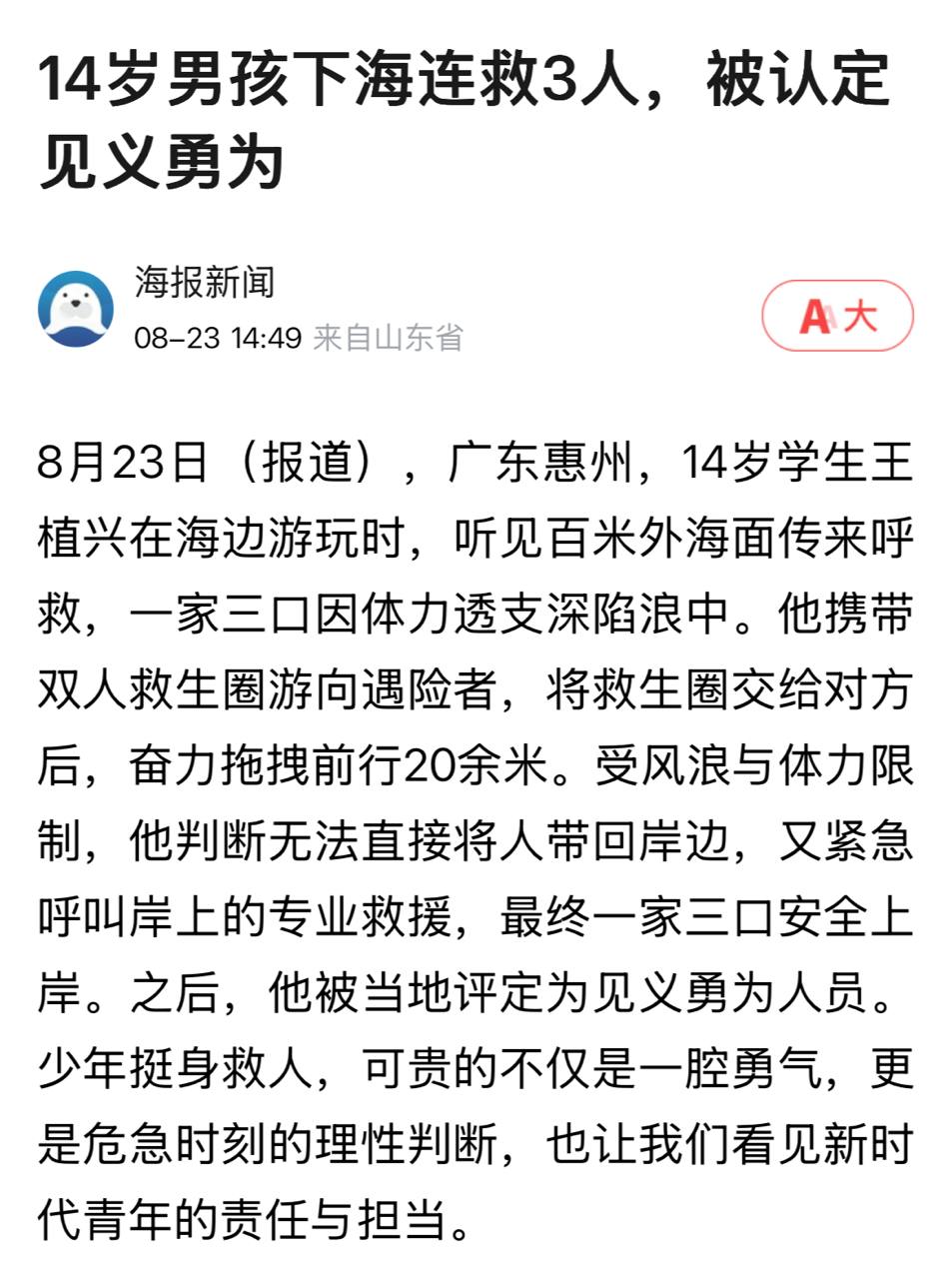Tap the A大 font size button
This screenshot has height=1279, width=952.
837,316
